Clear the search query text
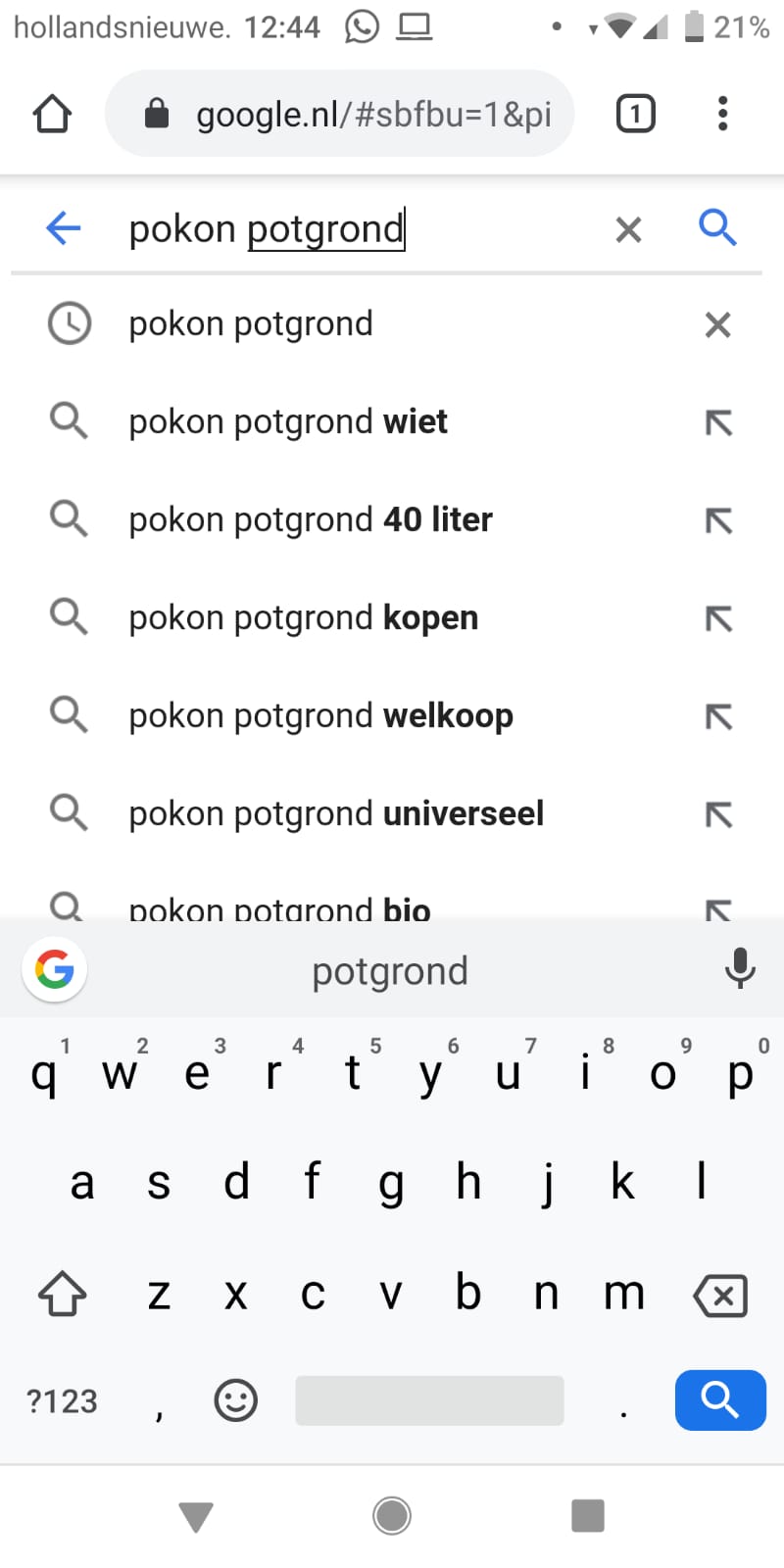The height and width of the screenshot is (1568, 784). point(628,229)
